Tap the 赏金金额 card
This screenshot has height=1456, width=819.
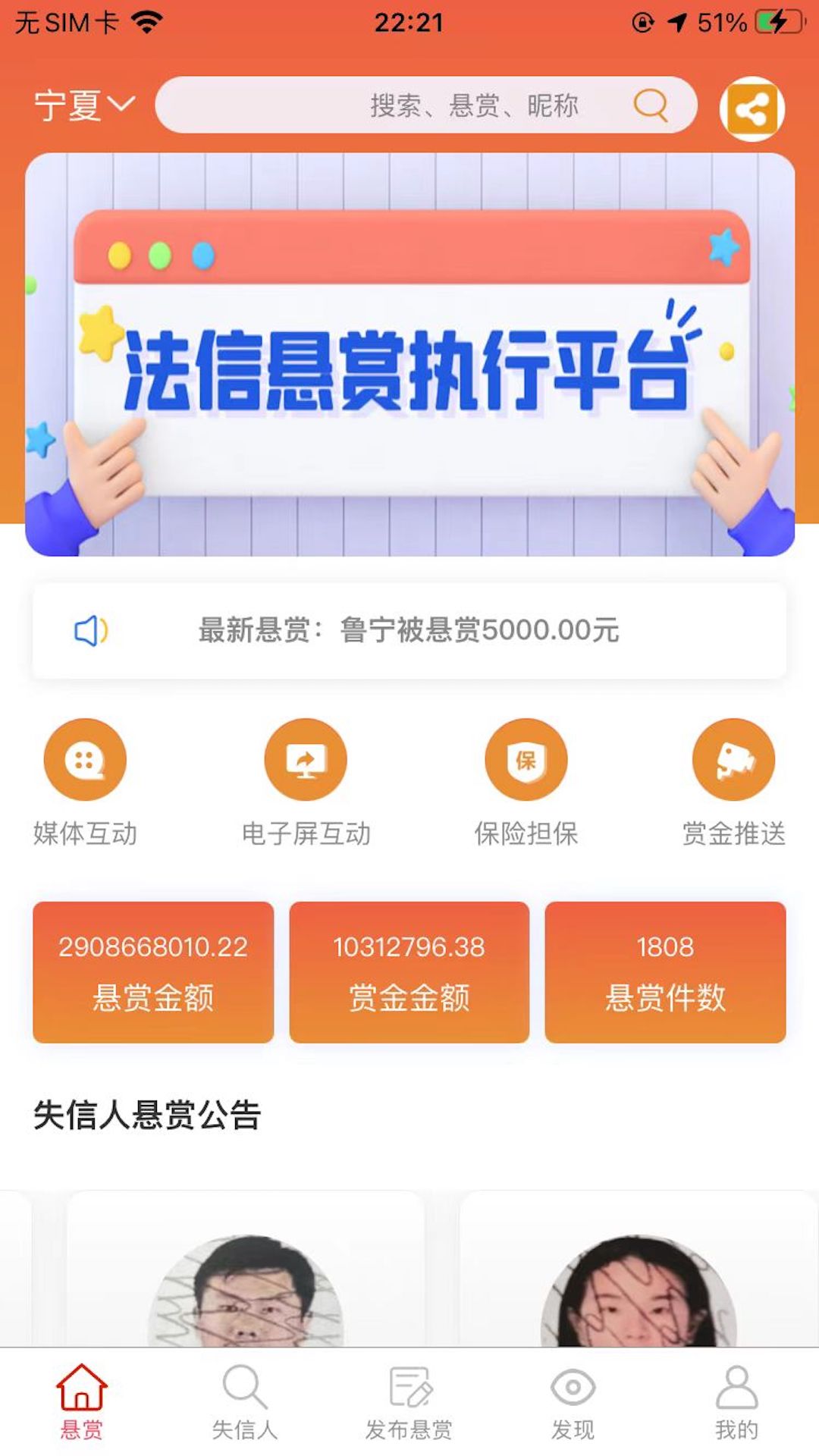[x=409, y=971]
